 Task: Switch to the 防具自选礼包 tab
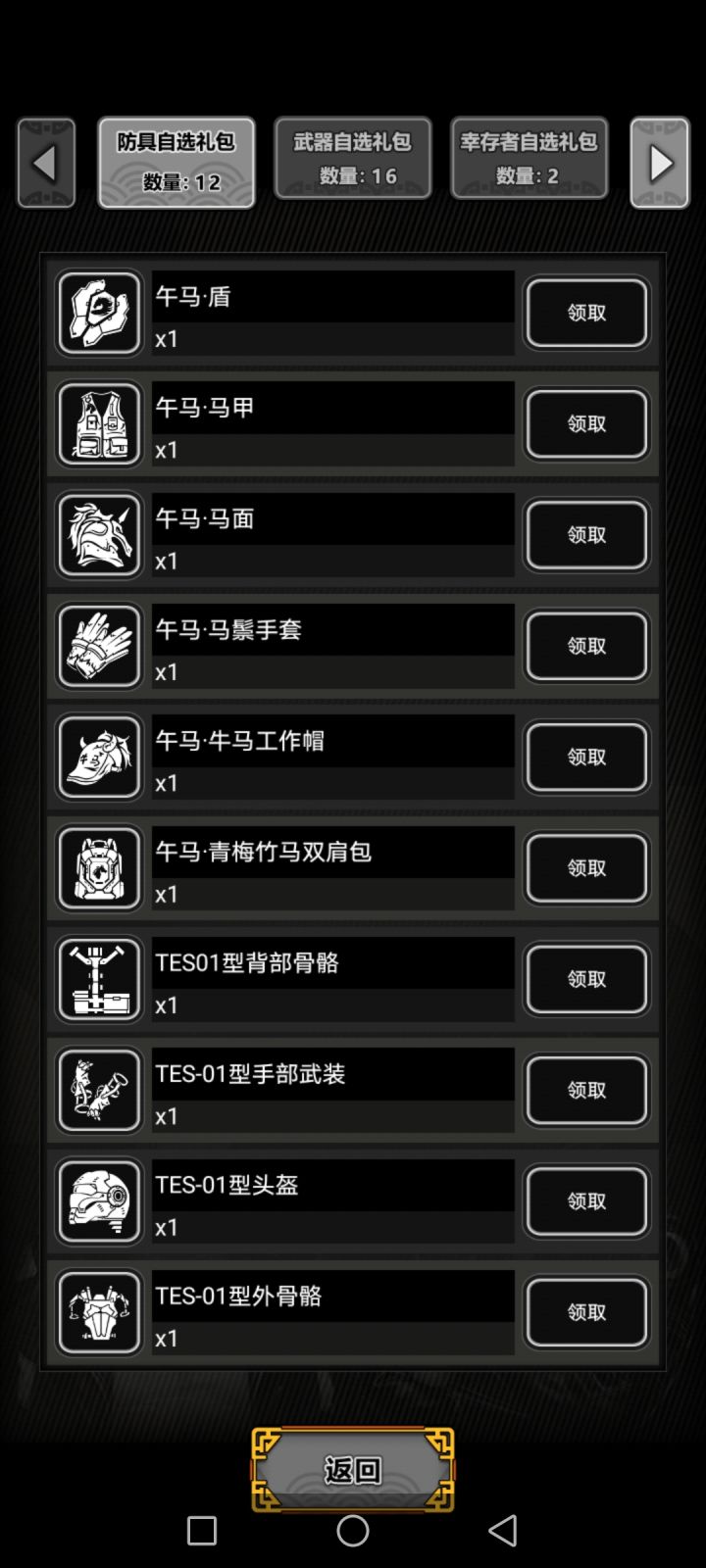tap(176, 160)
